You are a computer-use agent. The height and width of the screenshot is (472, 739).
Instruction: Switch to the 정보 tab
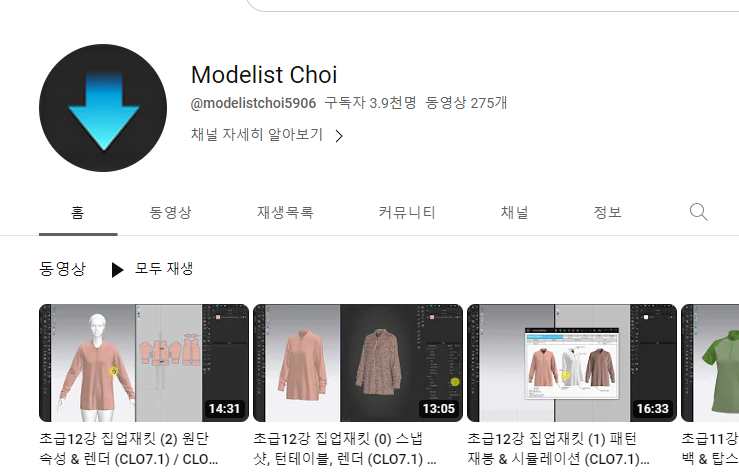[607, 212]
